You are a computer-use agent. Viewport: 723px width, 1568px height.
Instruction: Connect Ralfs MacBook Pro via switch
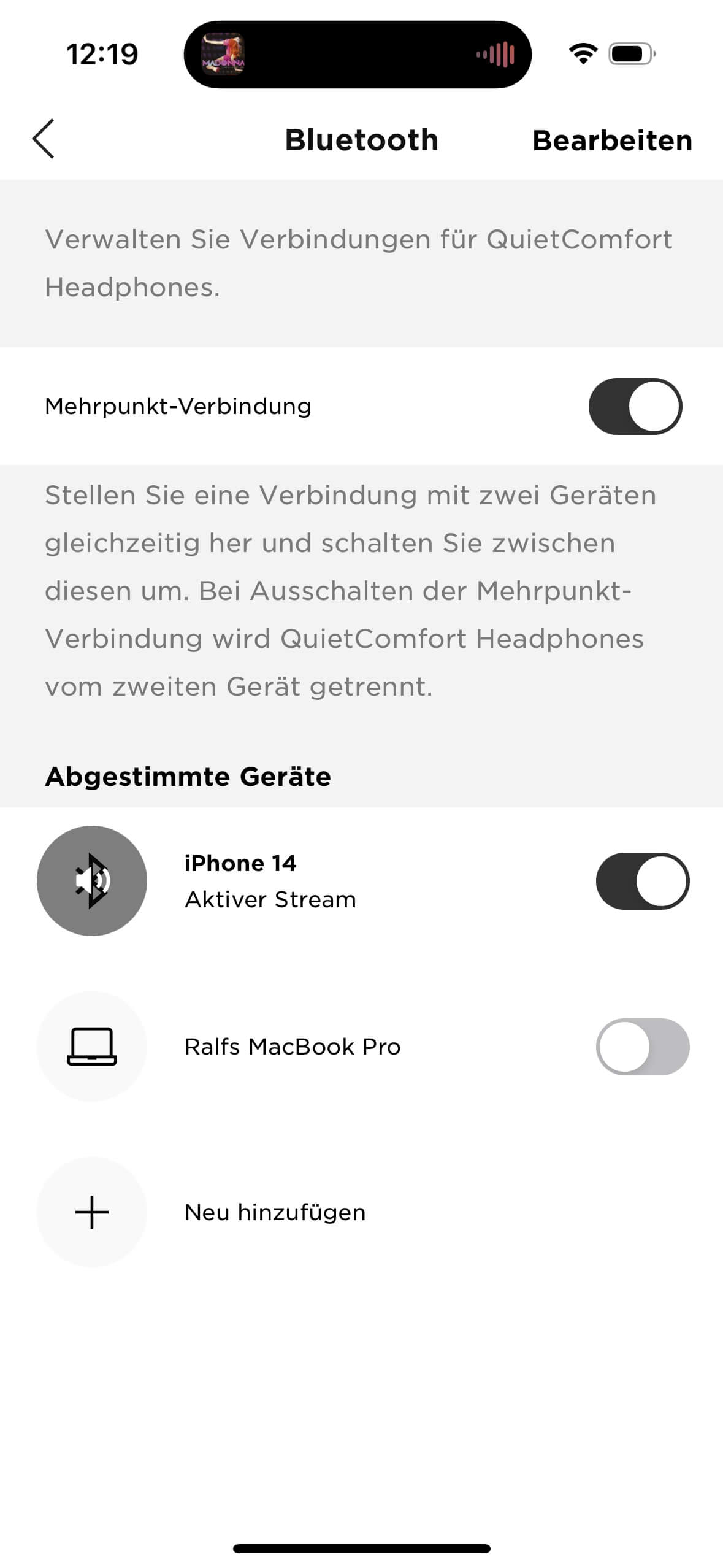pyautogui.click(x=642, y=1047)
